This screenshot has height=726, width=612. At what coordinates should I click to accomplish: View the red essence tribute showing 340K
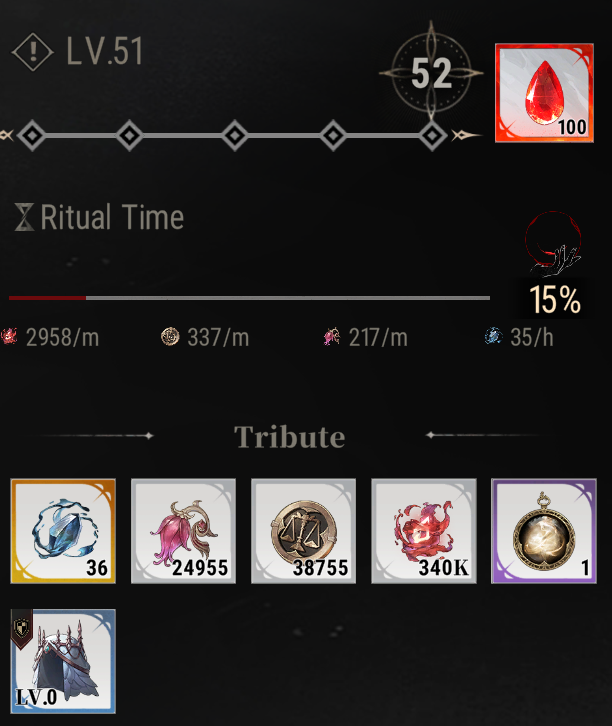[424, 531]
